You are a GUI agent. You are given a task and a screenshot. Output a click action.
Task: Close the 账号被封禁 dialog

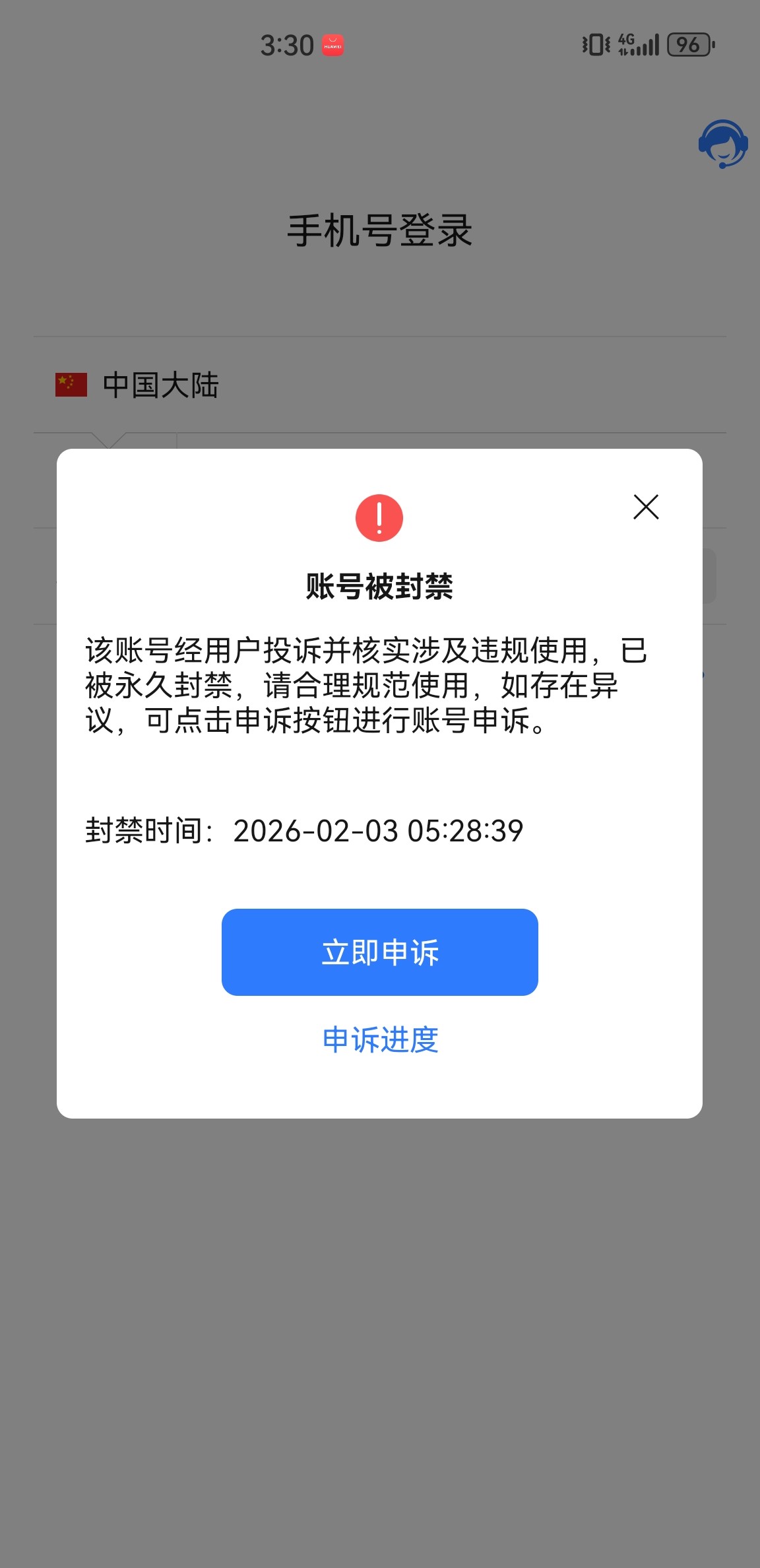(646, 507)
